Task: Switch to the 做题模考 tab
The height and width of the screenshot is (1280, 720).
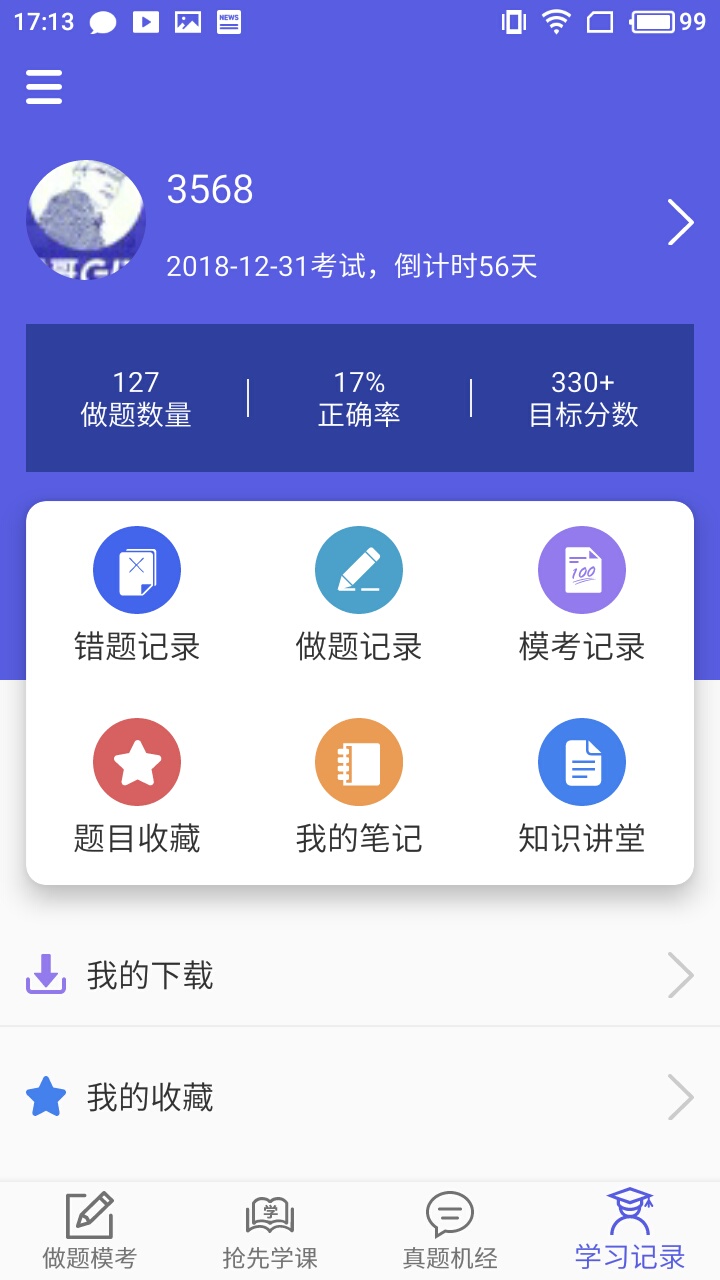Action: [89, 1229]
